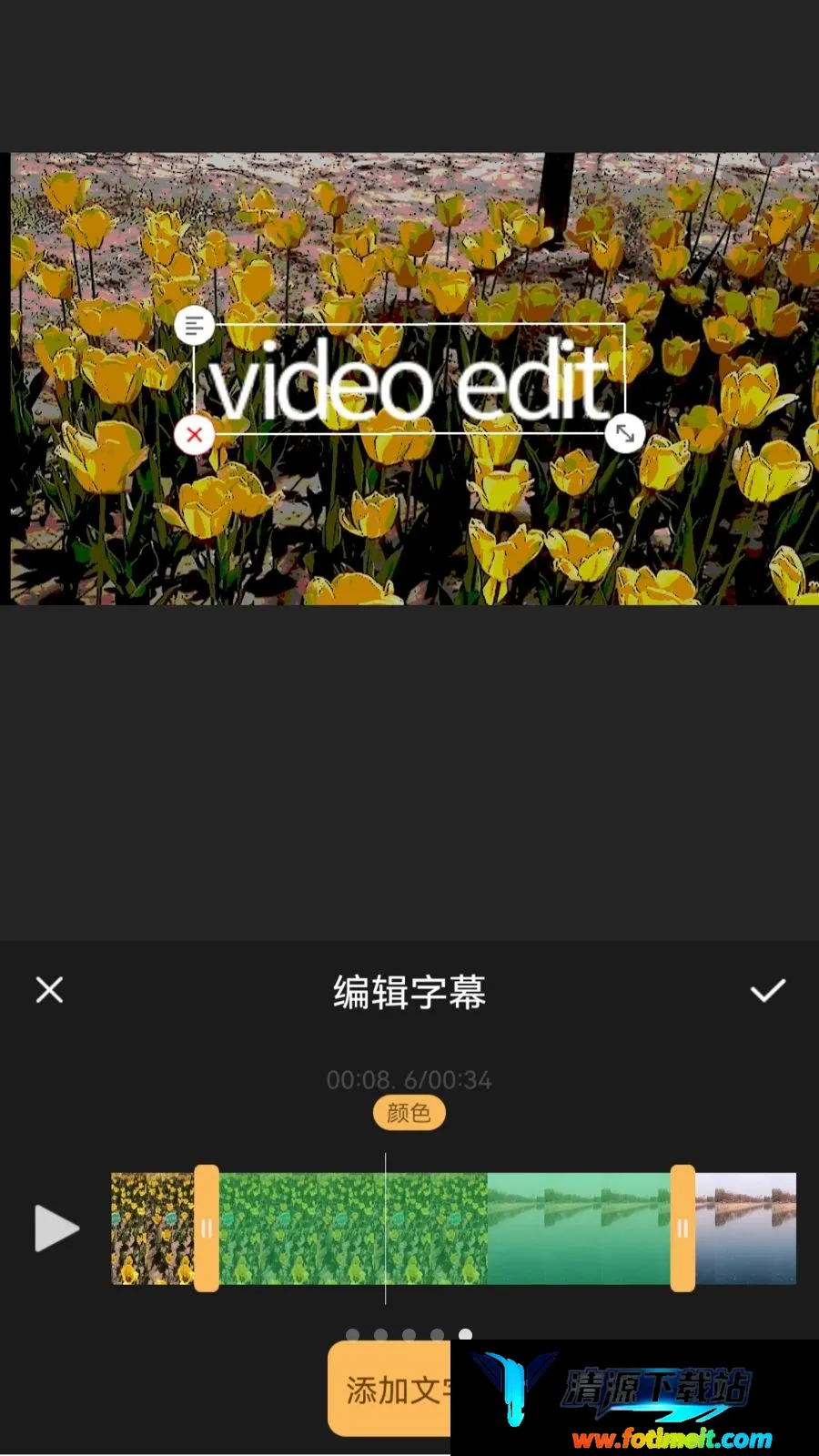This screenshot has height=1456, width=819.
Task: Tap the left orange trim handle on the timeline
Action: point(207,1228)
